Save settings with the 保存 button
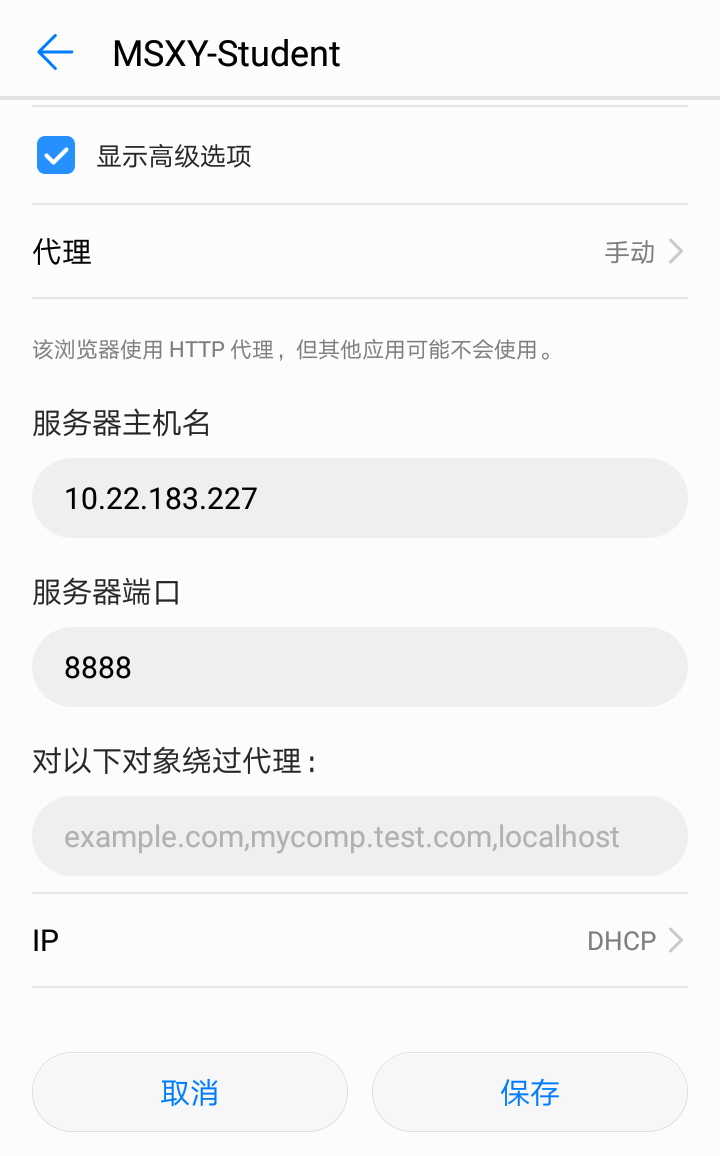This screenshot has width=720, height=1156. [x=530, y=1092]
